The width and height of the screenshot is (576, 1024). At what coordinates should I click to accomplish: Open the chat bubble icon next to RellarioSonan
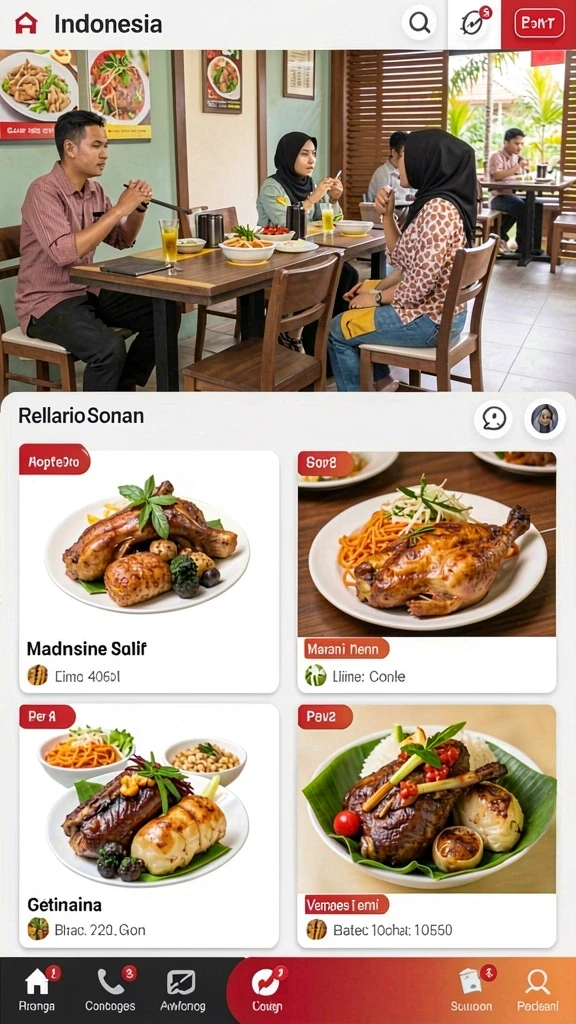click(493, 419)
